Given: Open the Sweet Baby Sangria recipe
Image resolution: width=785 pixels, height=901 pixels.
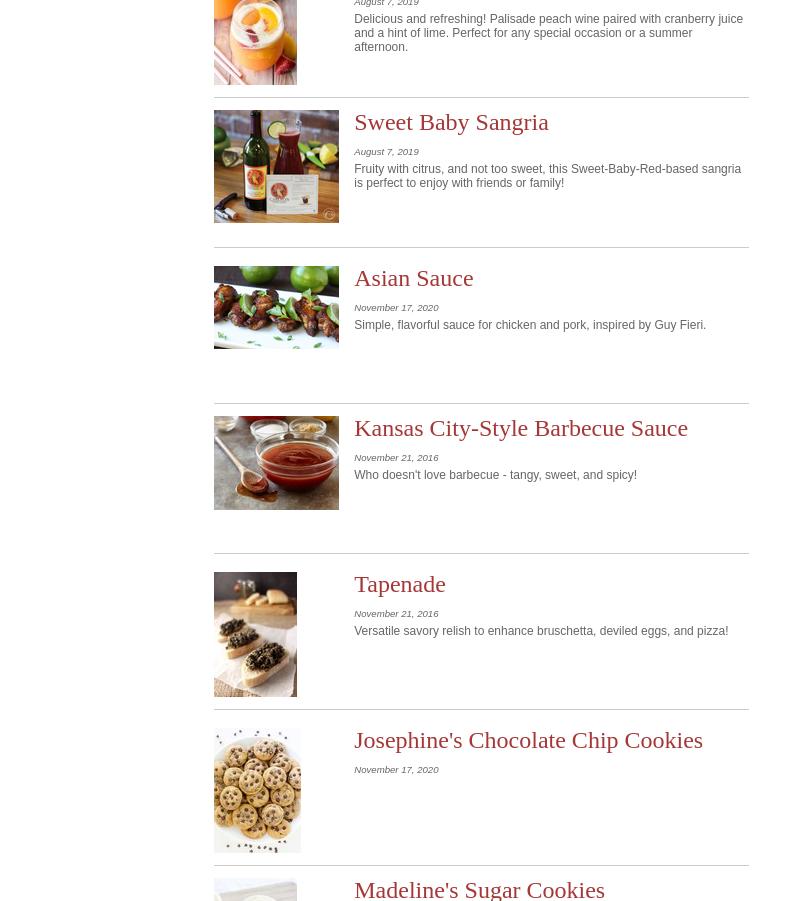Looking at the screenshot, I should 451,122.
